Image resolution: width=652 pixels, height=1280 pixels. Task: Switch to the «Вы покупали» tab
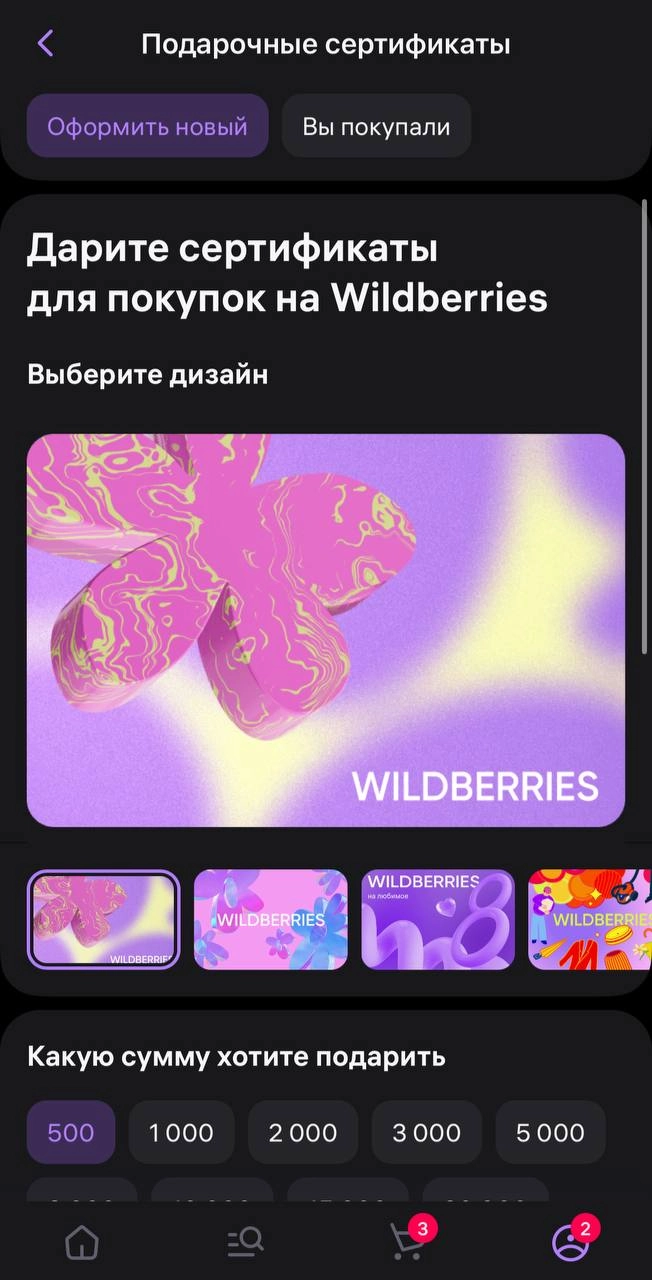click(x=376, y=127)
